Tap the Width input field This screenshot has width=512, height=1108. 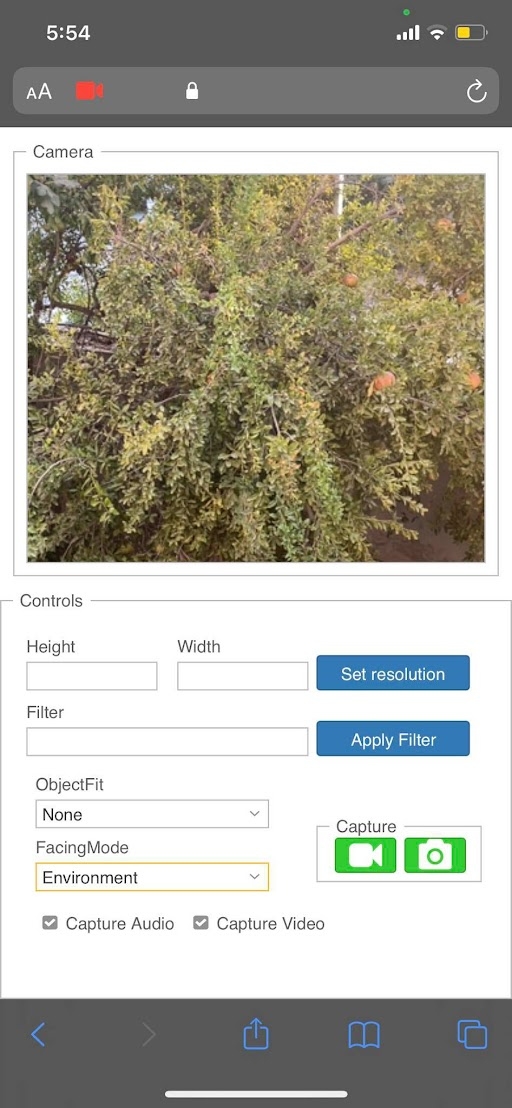click(242, 676)
